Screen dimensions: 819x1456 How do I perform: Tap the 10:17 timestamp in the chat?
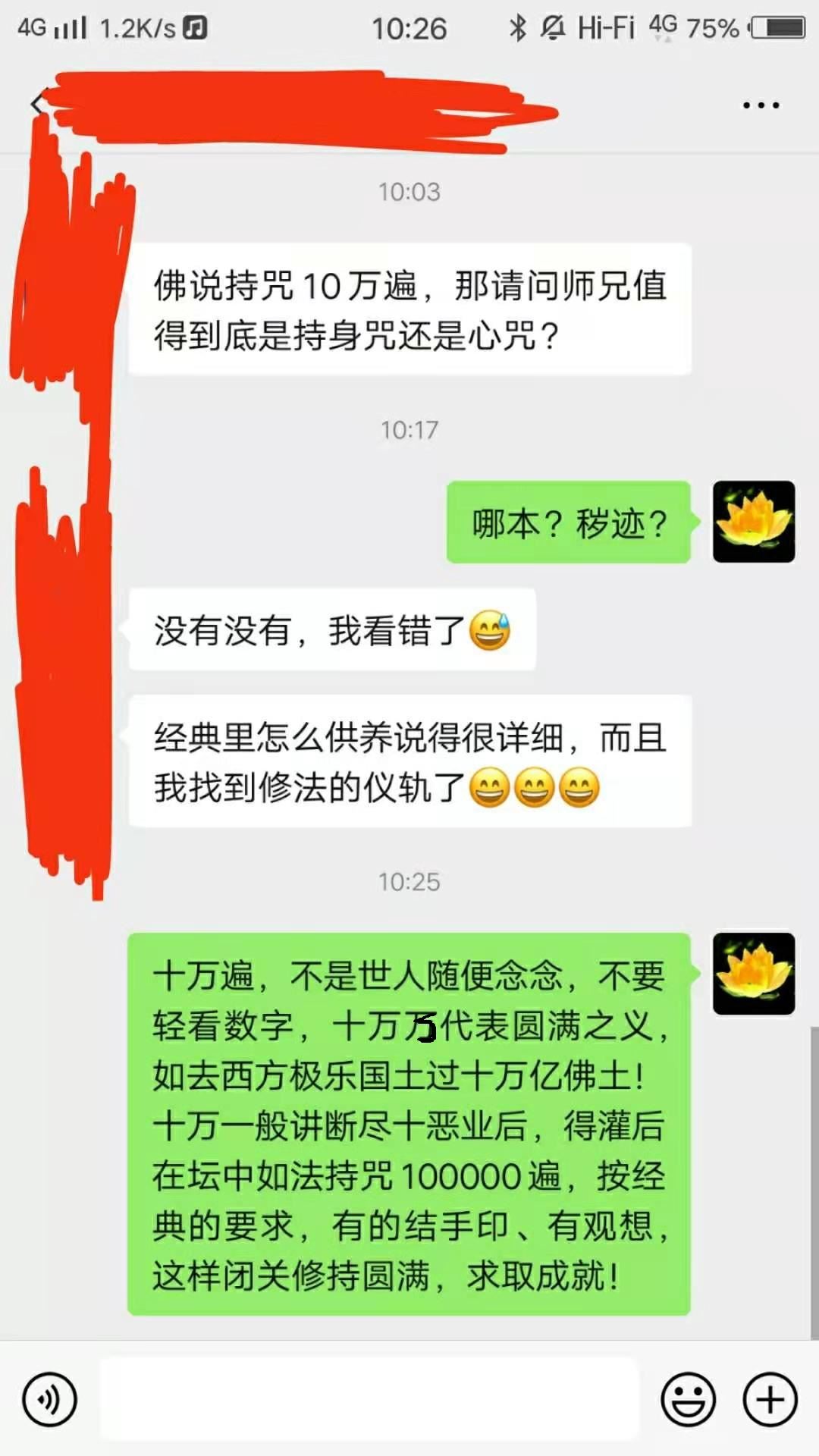(x=409, y=428)
